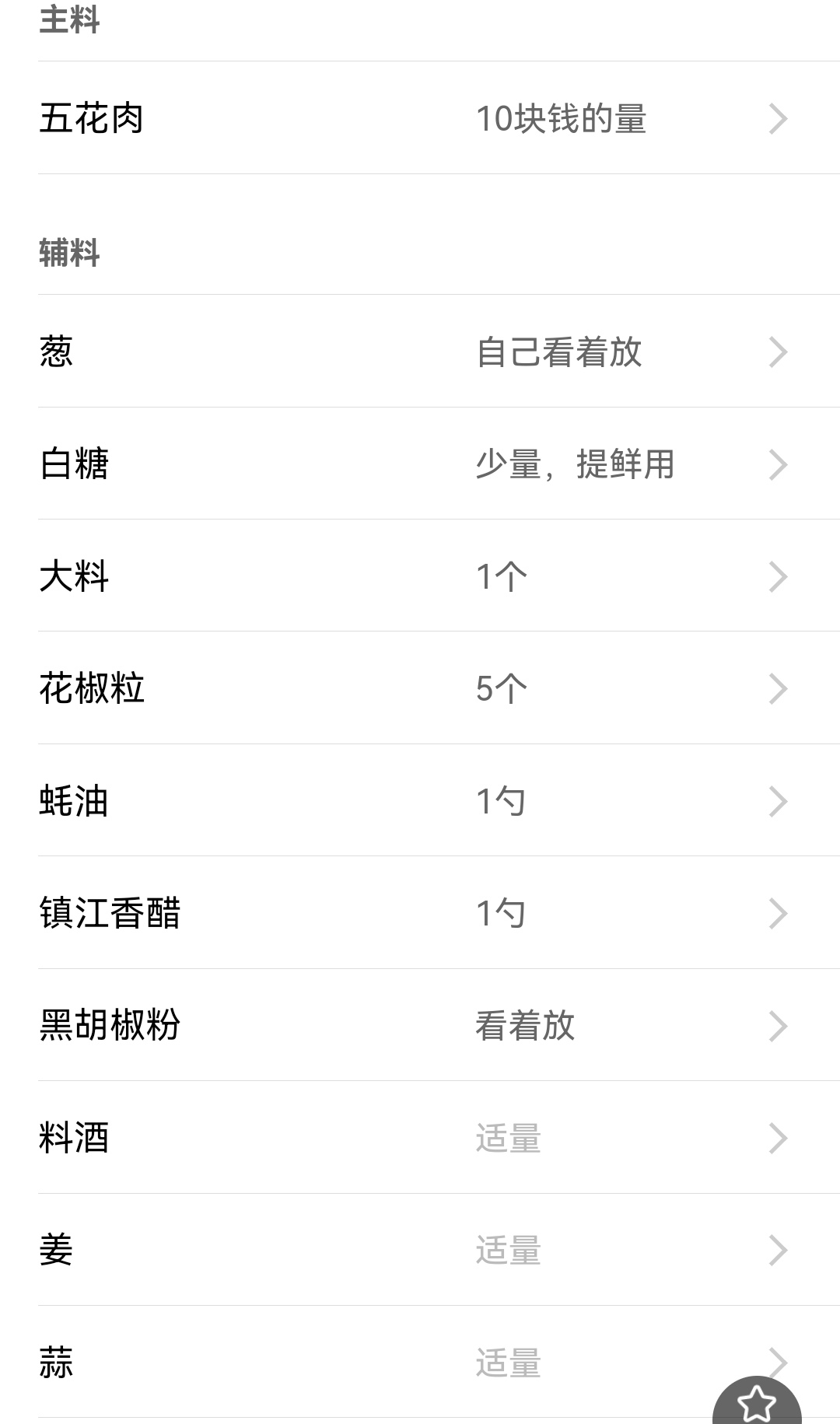Open the 蚝油 ingredient row
This screenshot has height=1424, width=840.
pos(439,801)
